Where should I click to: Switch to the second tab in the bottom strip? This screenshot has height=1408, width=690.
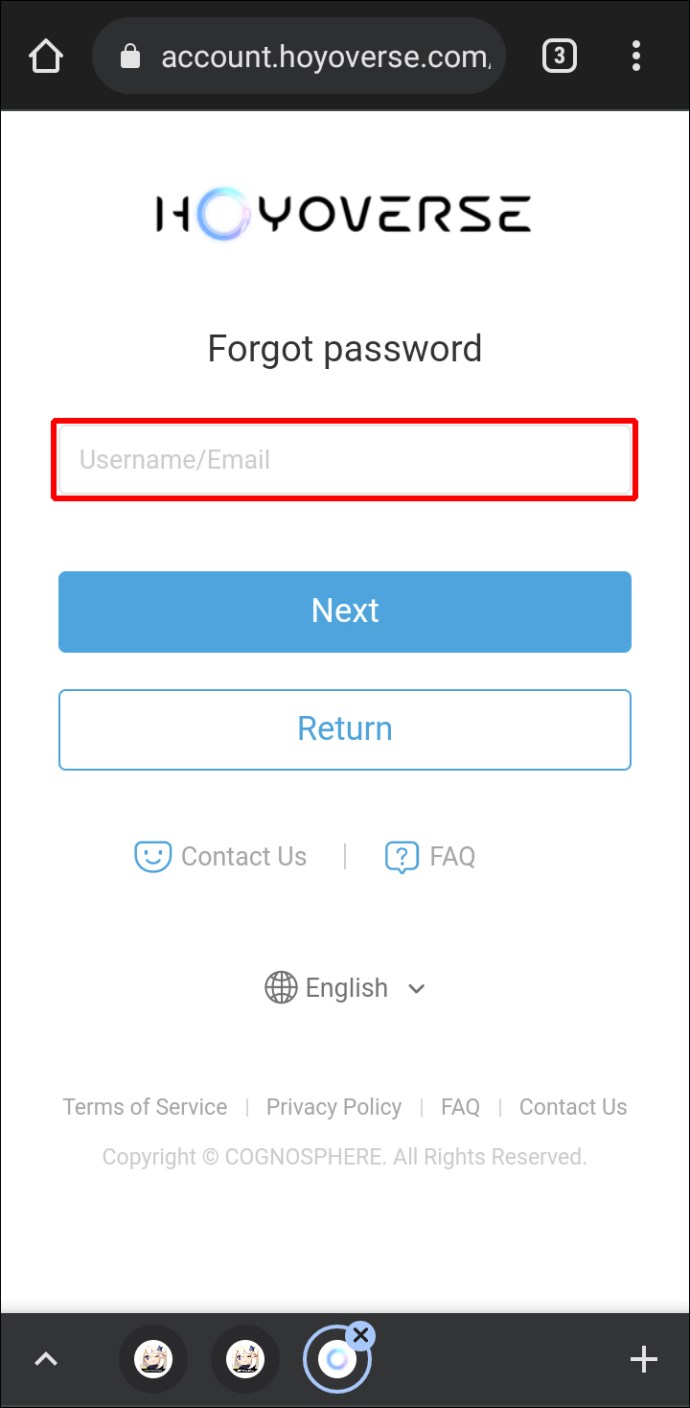[245, 1359]
